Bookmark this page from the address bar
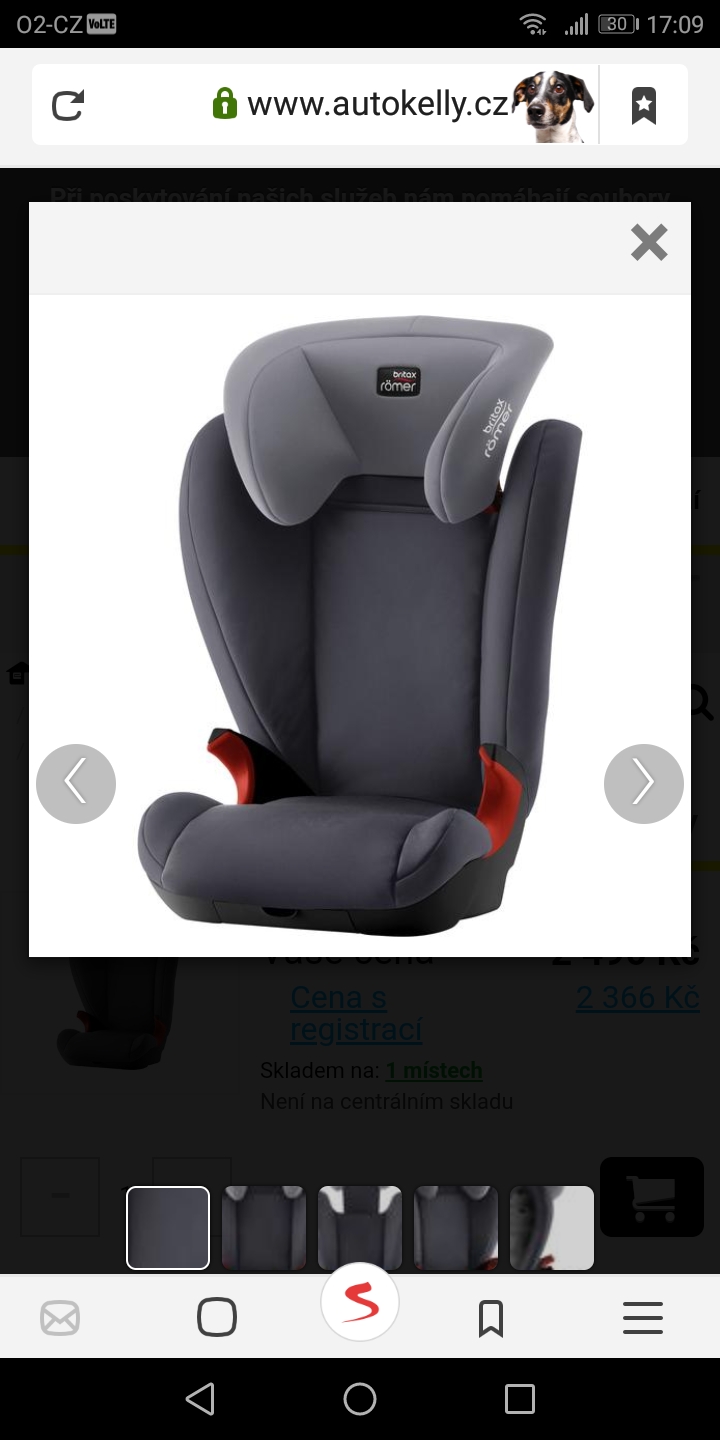 pos(644,105)
